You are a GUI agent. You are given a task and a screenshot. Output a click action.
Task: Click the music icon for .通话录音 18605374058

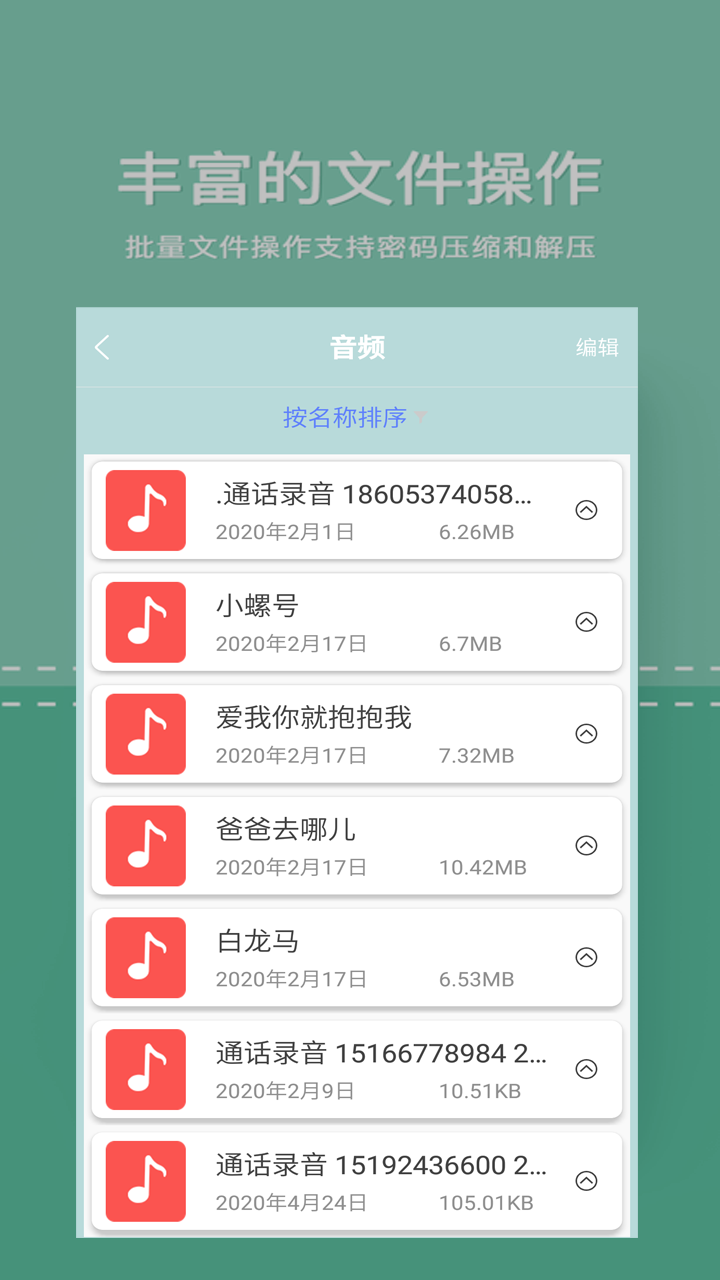tap(145, 510)
